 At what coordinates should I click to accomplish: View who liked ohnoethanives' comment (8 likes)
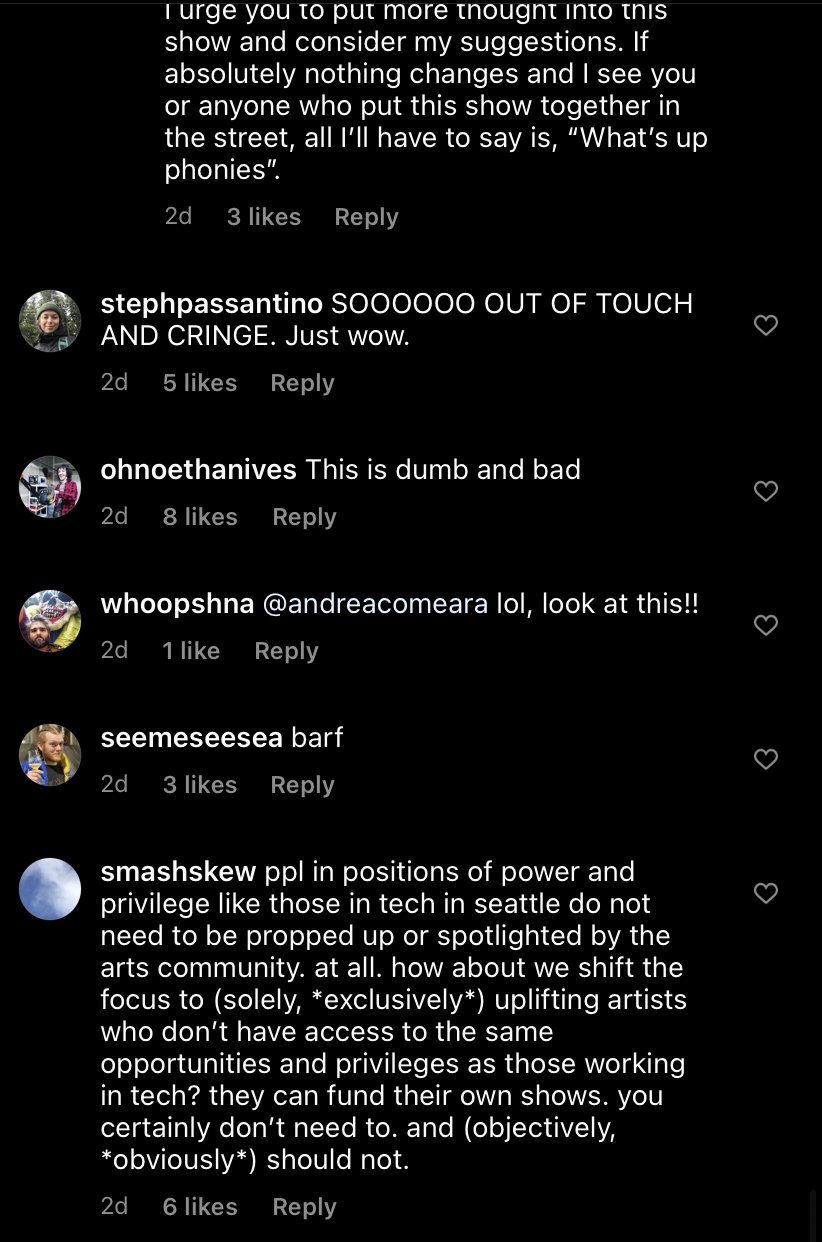(x=200, y=517)
